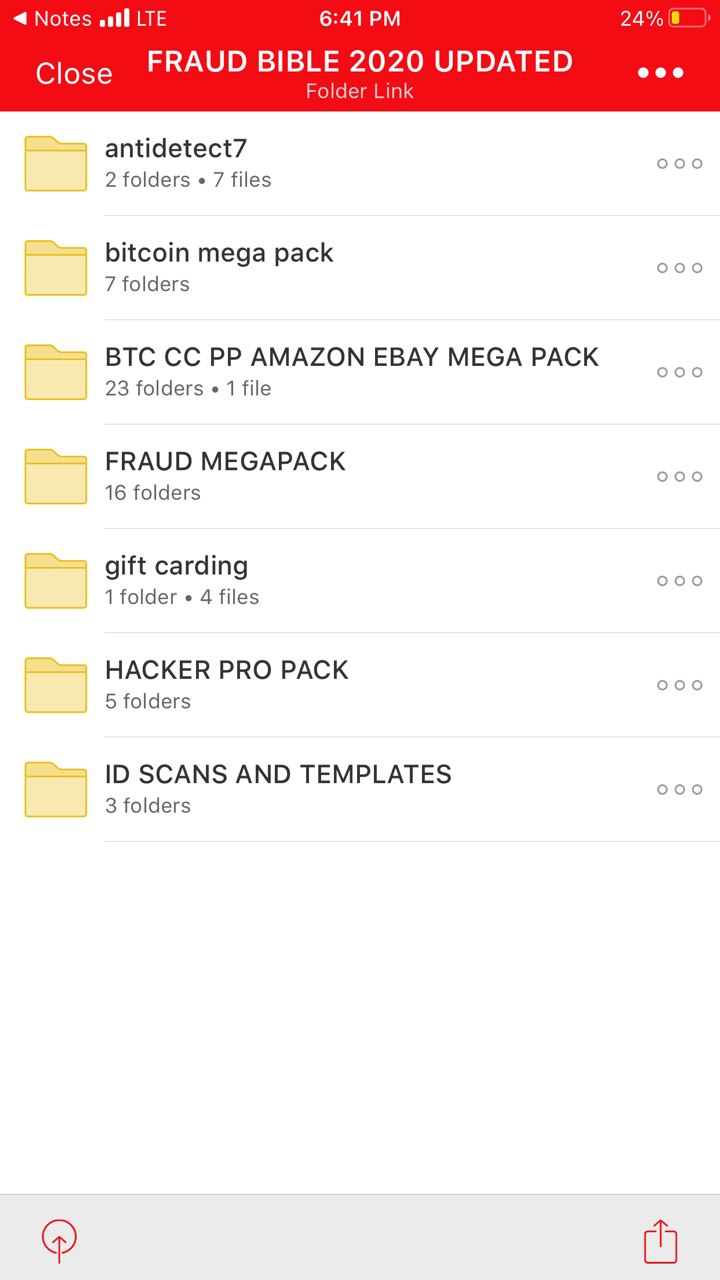Open the HACKER PRO PACK folder
Viewport: 720px width, 1280px height.
pos(360,685)
